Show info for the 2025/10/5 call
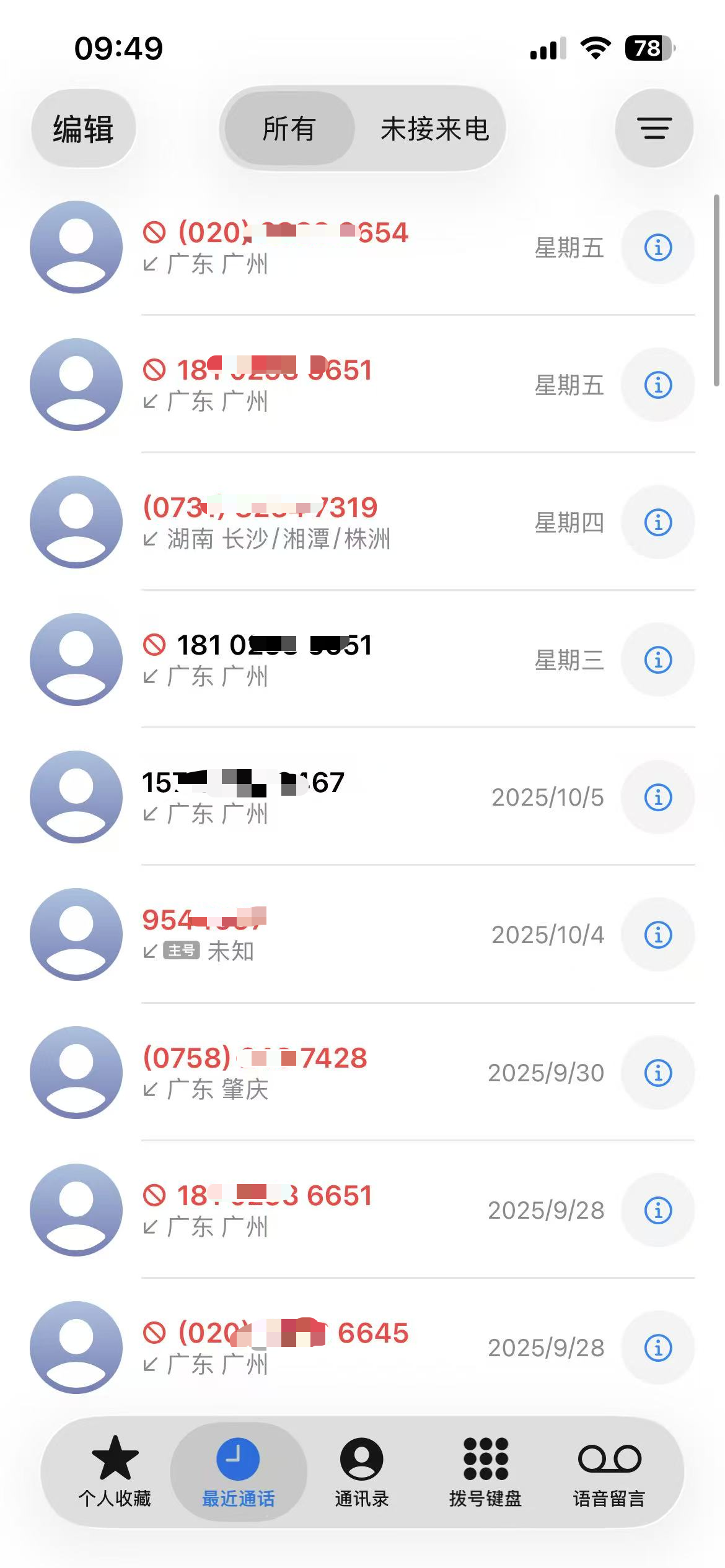 pos(658,798)
